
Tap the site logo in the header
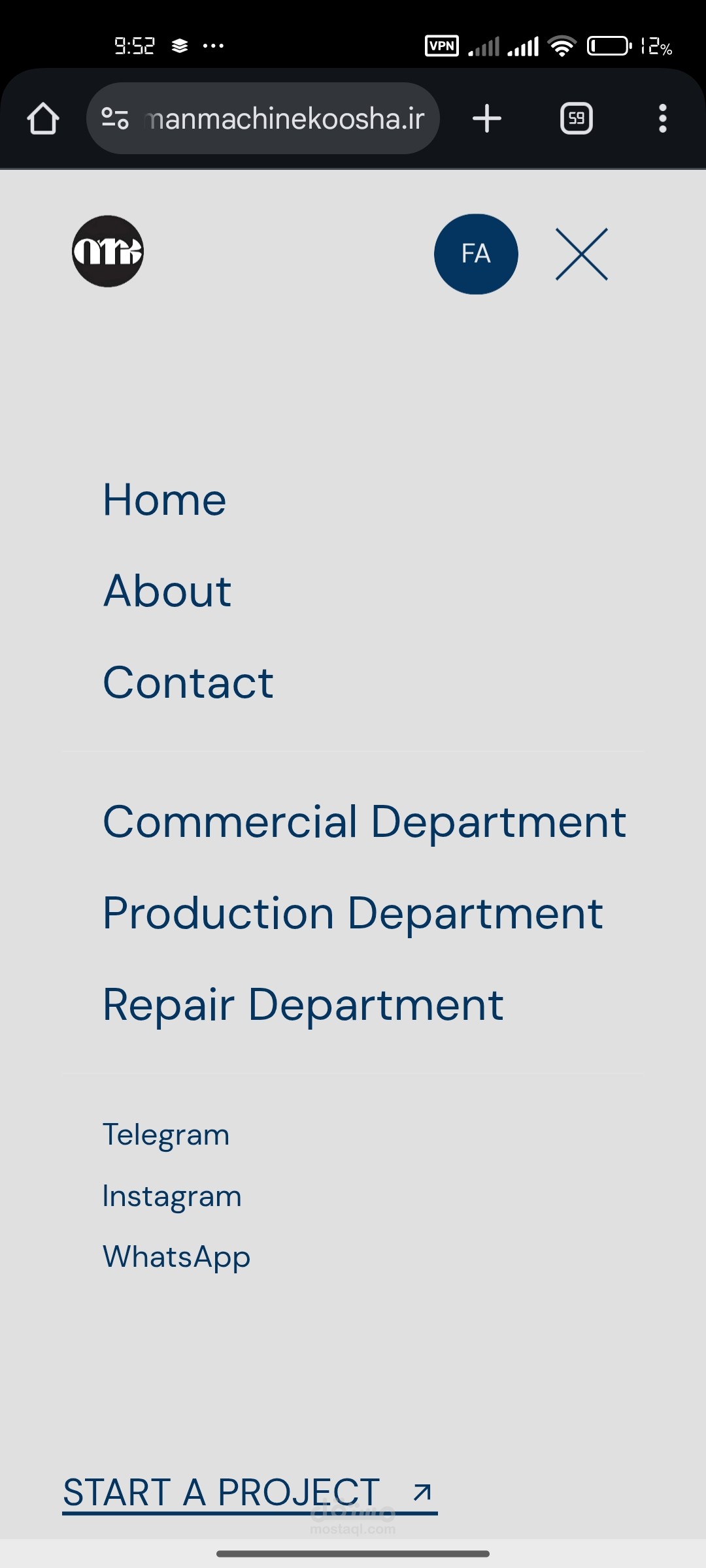pyautogui.click(x=108, y=252)
